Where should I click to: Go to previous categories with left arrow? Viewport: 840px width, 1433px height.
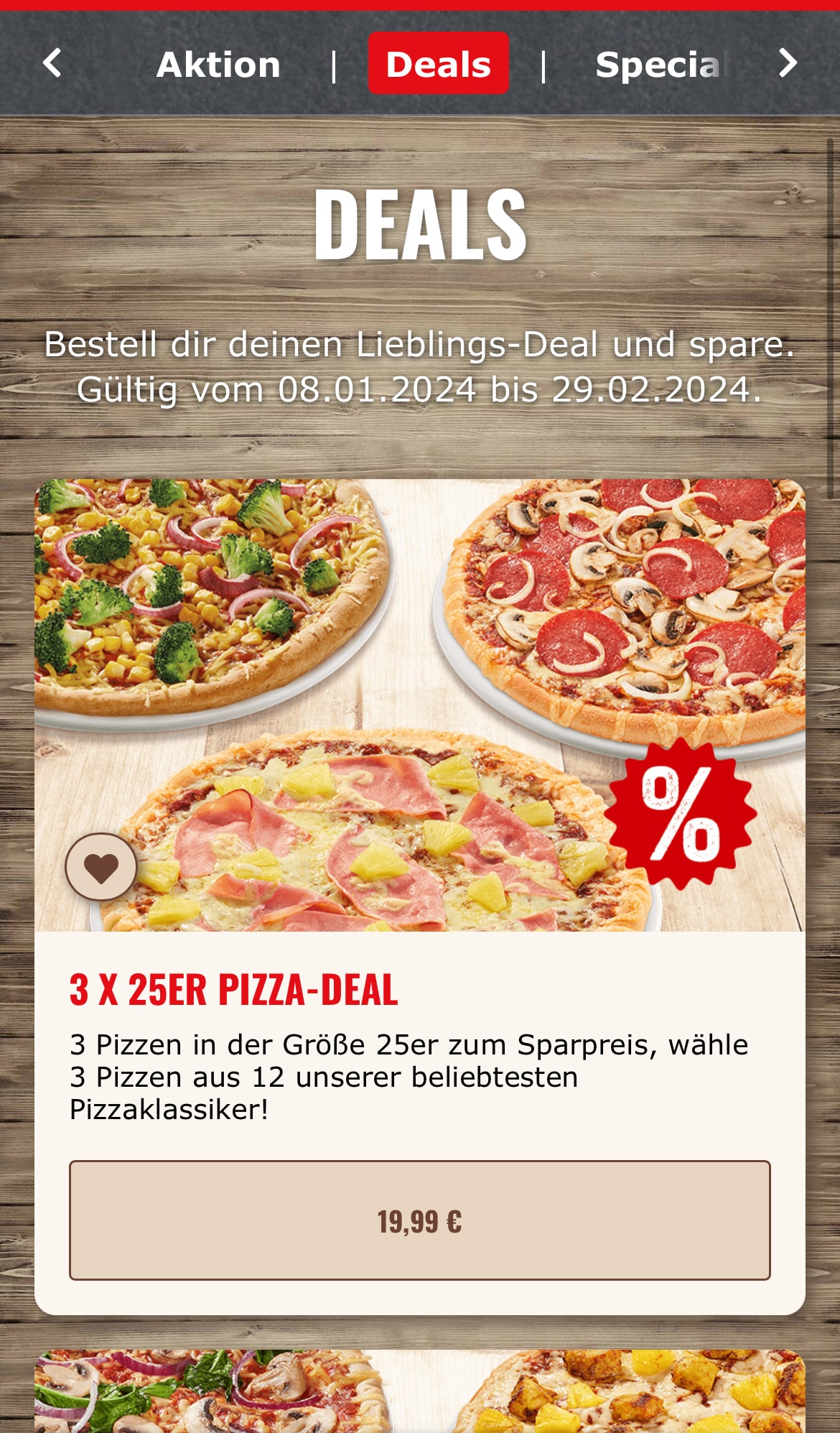click(x=52, y=63)
